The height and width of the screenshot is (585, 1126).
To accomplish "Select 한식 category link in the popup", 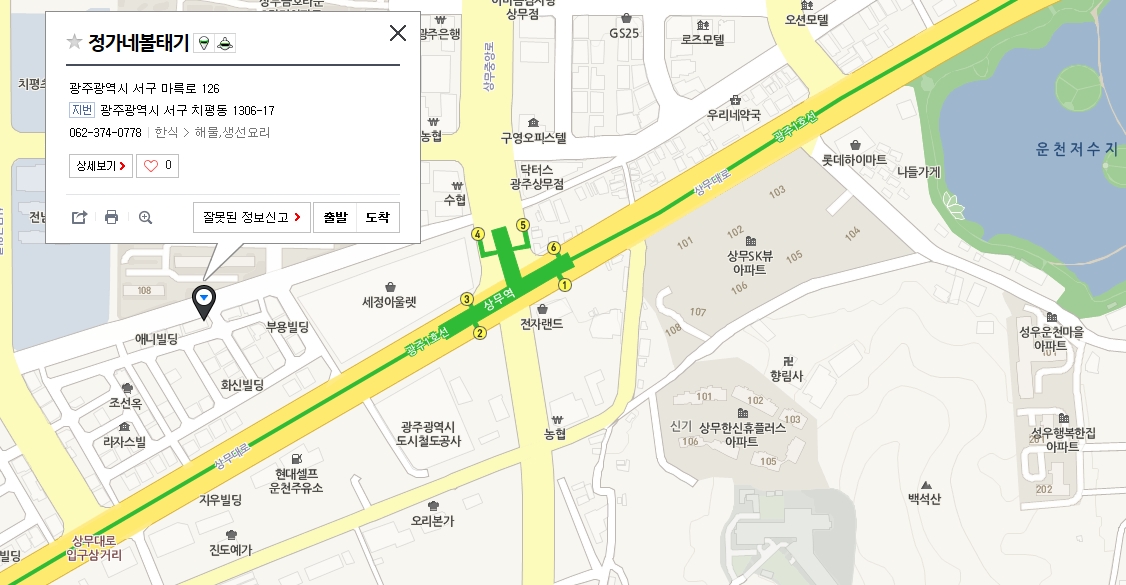I will tap(166, 132).
